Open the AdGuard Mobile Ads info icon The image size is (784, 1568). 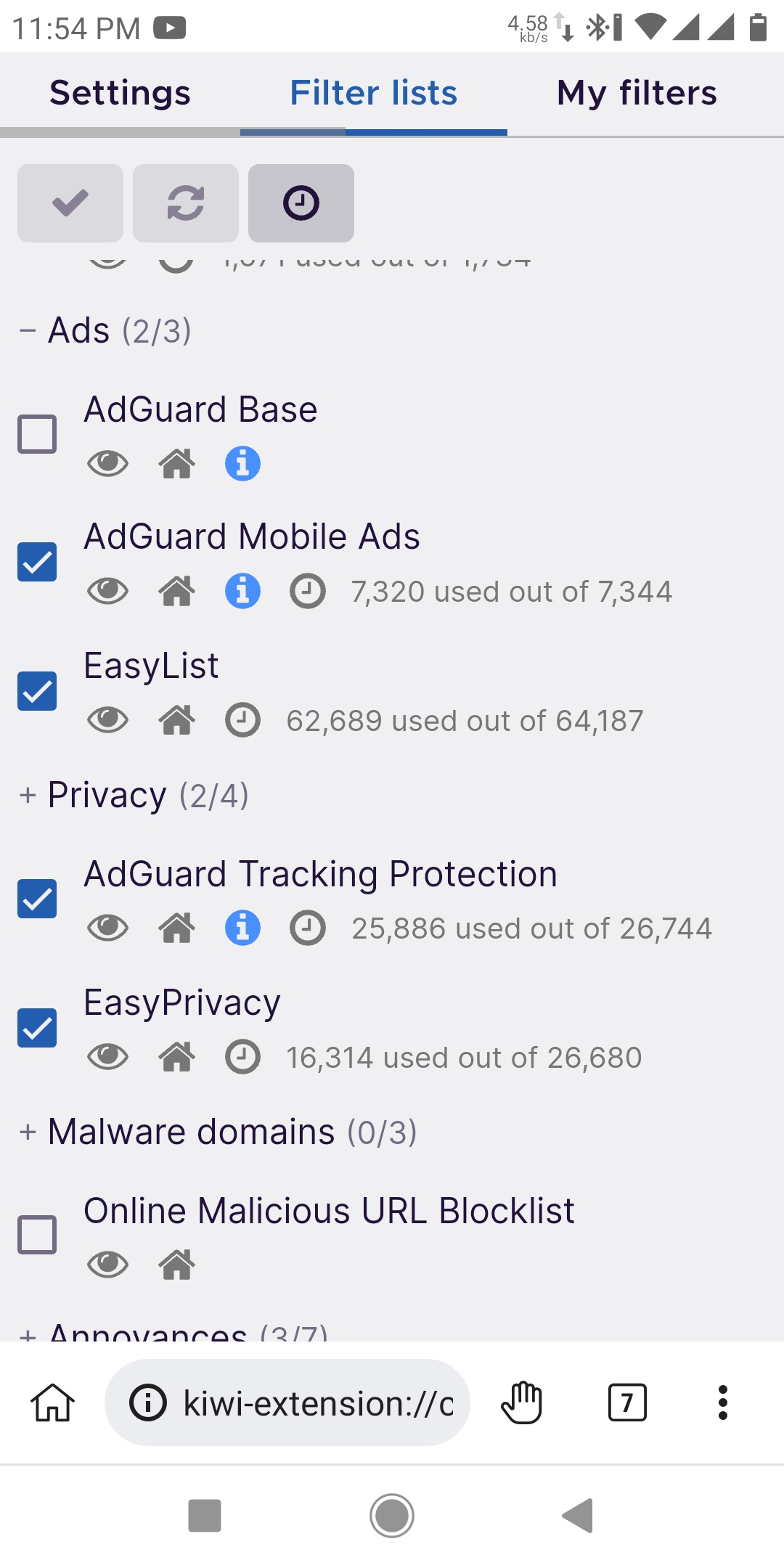point(243,591)
